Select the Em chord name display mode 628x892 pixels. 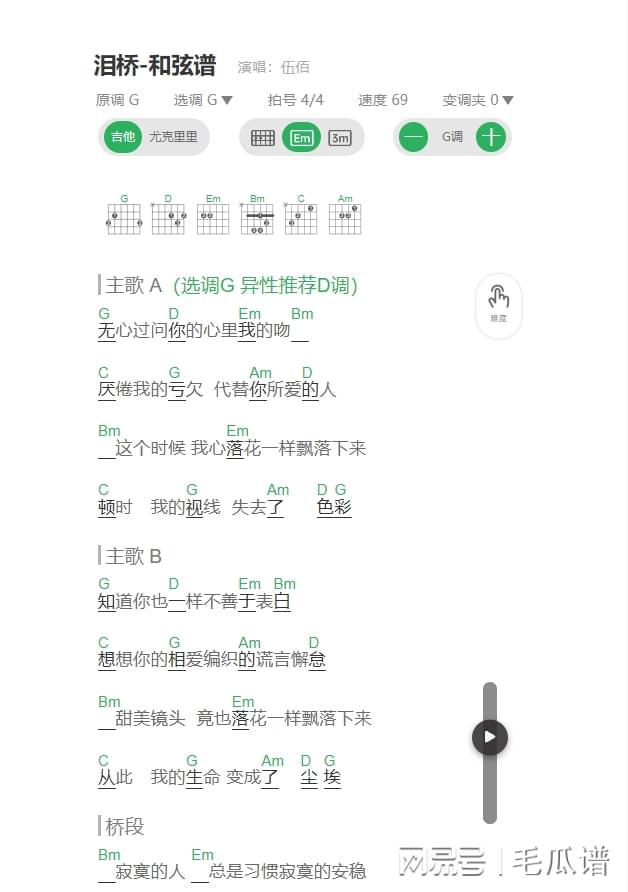[x=301, y=138]
